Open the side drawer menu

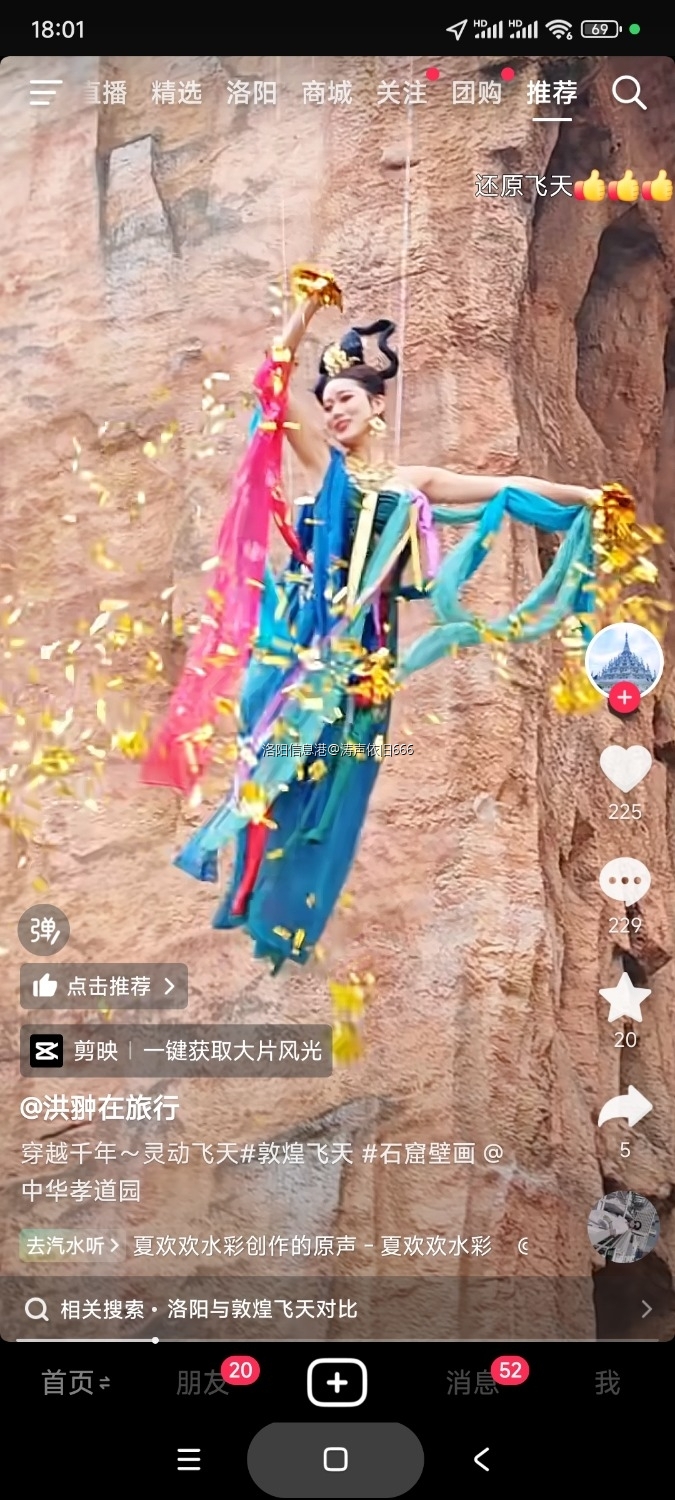click(46, 93)
